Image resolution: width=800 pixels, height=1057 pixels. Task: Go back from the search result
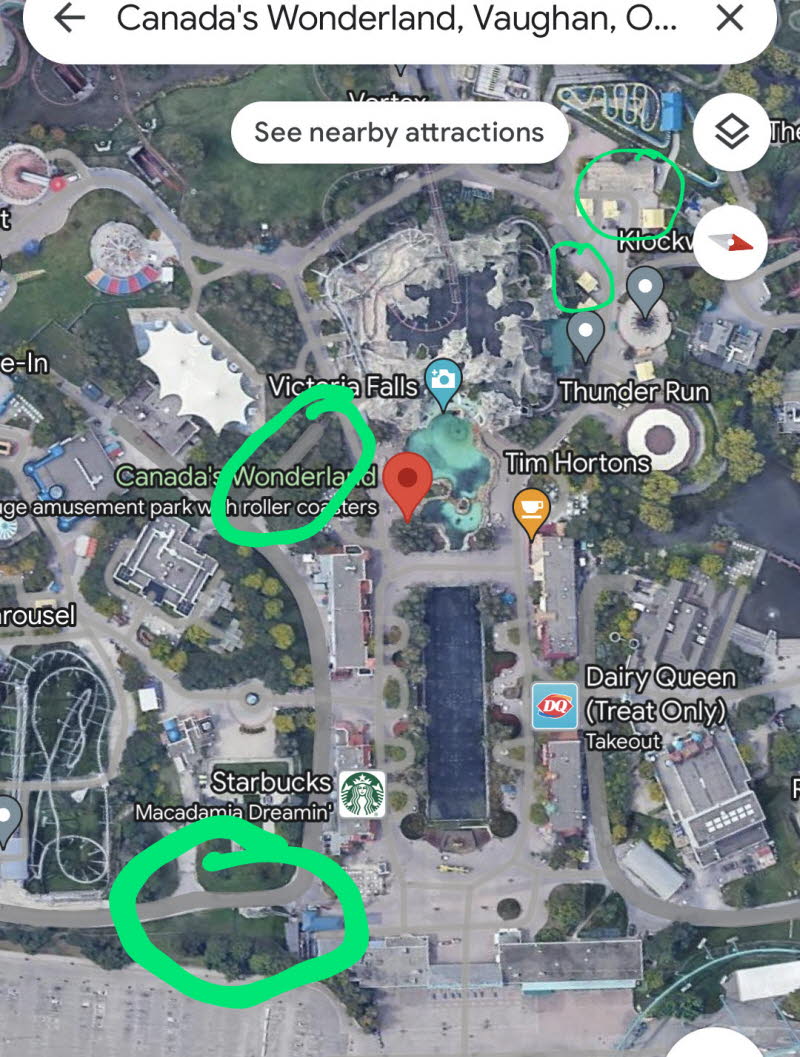coord(68,18)
